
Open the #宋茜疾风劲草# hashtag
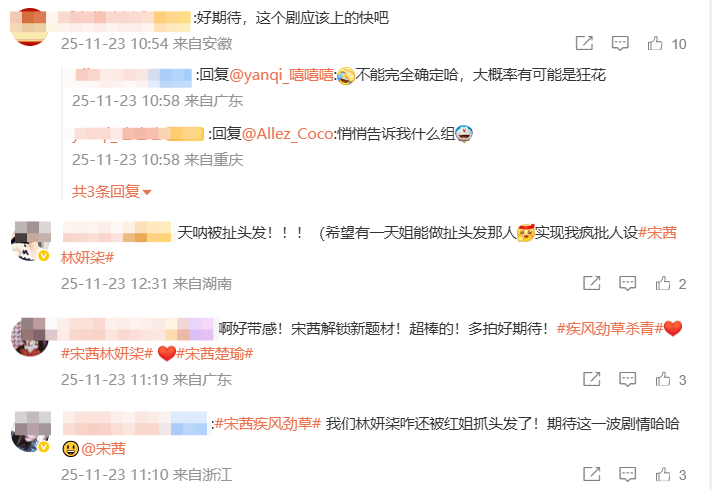[267, 423]
